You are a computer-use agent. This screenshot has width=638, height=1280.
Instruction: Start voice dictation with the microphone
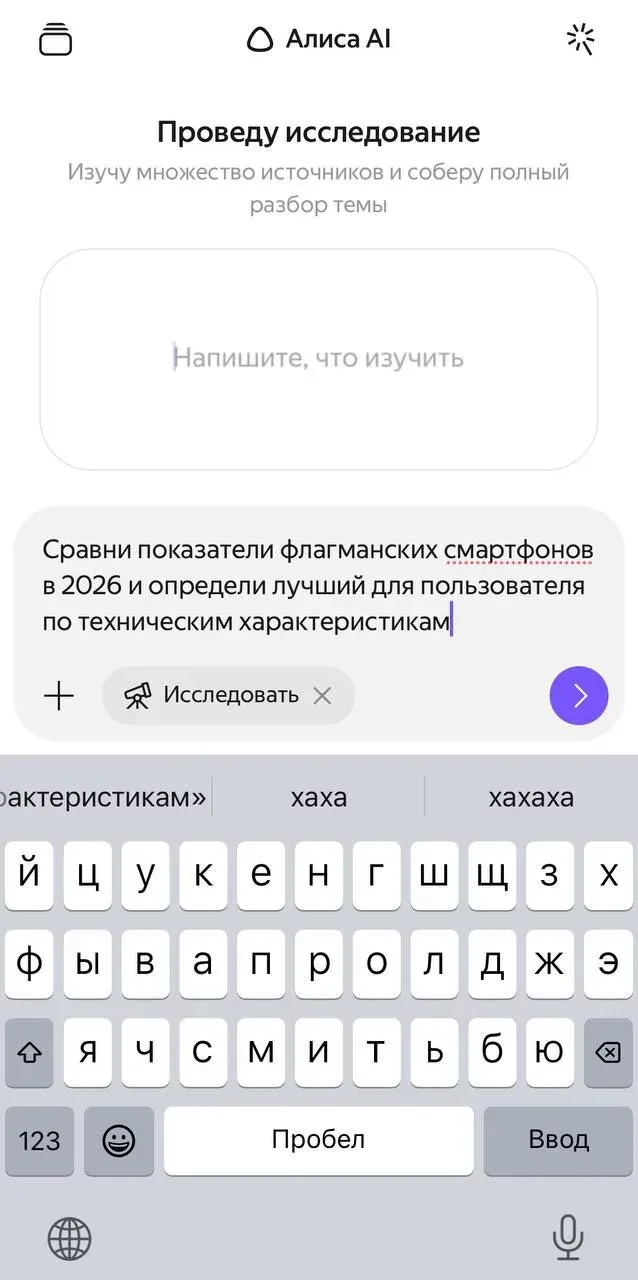568,1239
